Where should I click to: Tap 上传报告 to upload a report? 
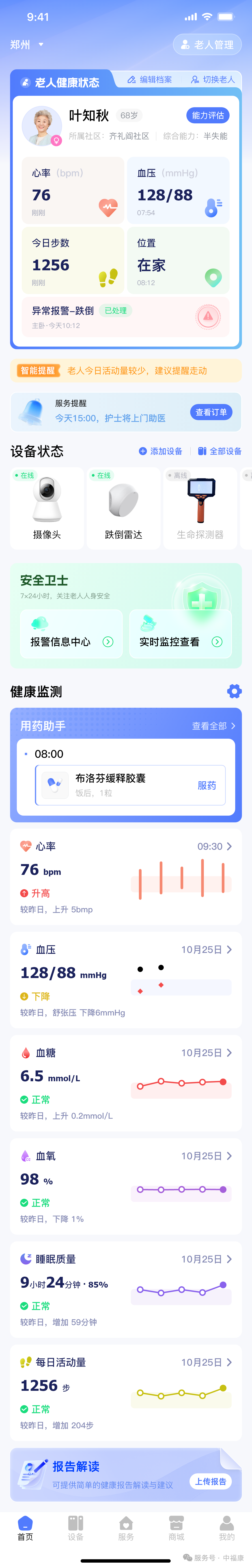[211, 1482]
